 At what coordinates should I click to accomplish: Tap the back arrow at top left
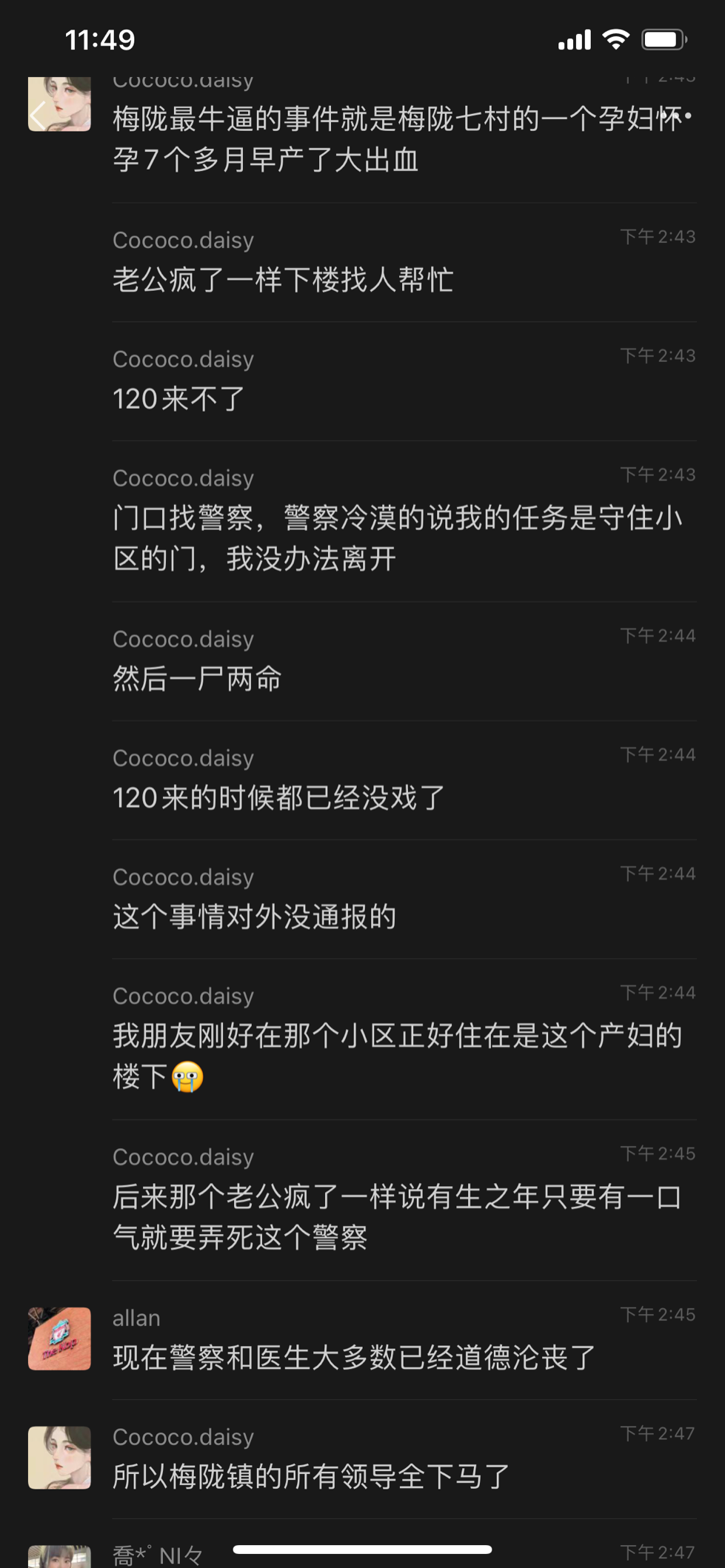(39, 115)
